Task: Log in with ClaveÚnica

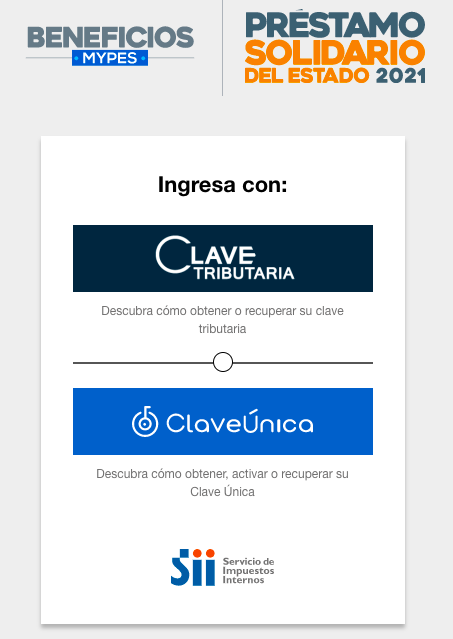Action: (x=223, y=421)
